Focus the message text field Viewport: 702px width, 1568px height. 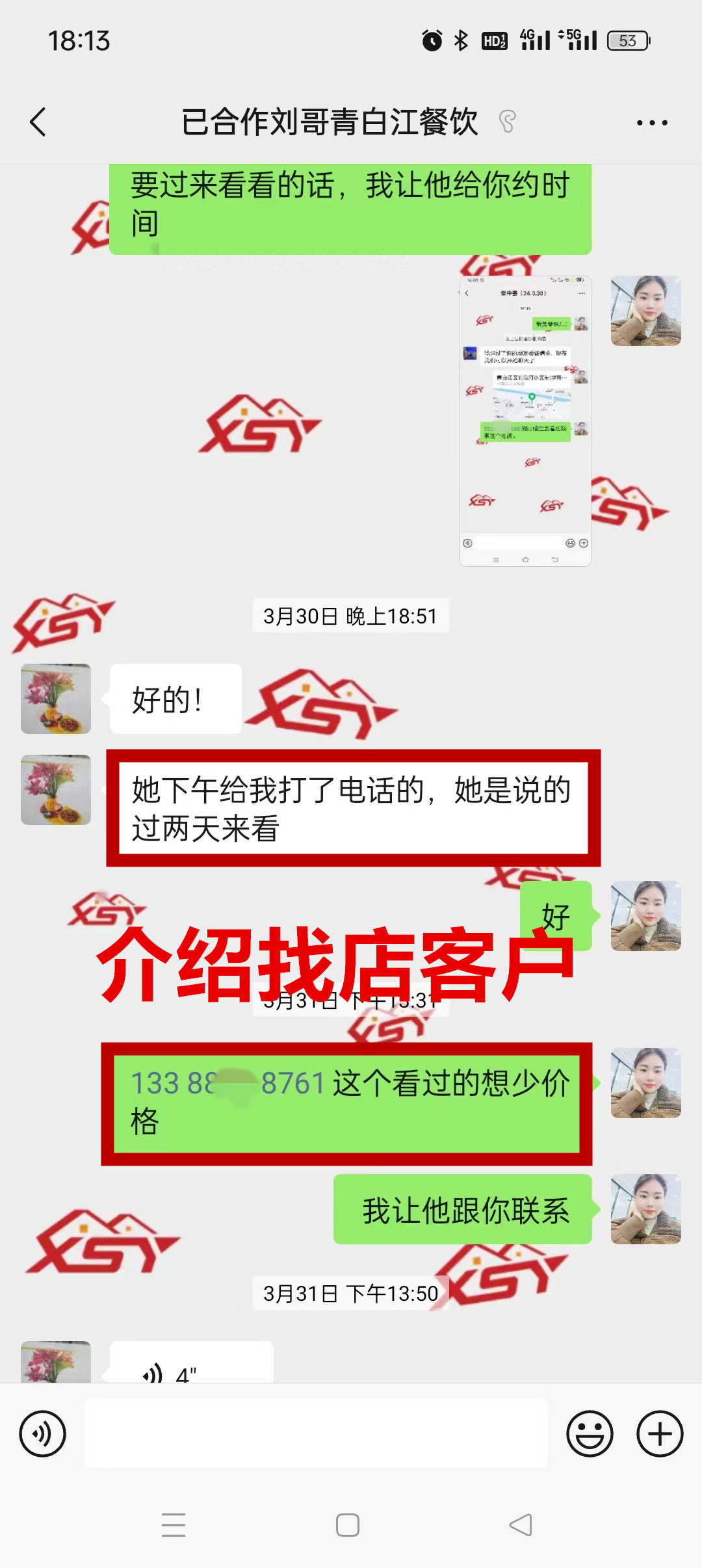point(316,1433)
